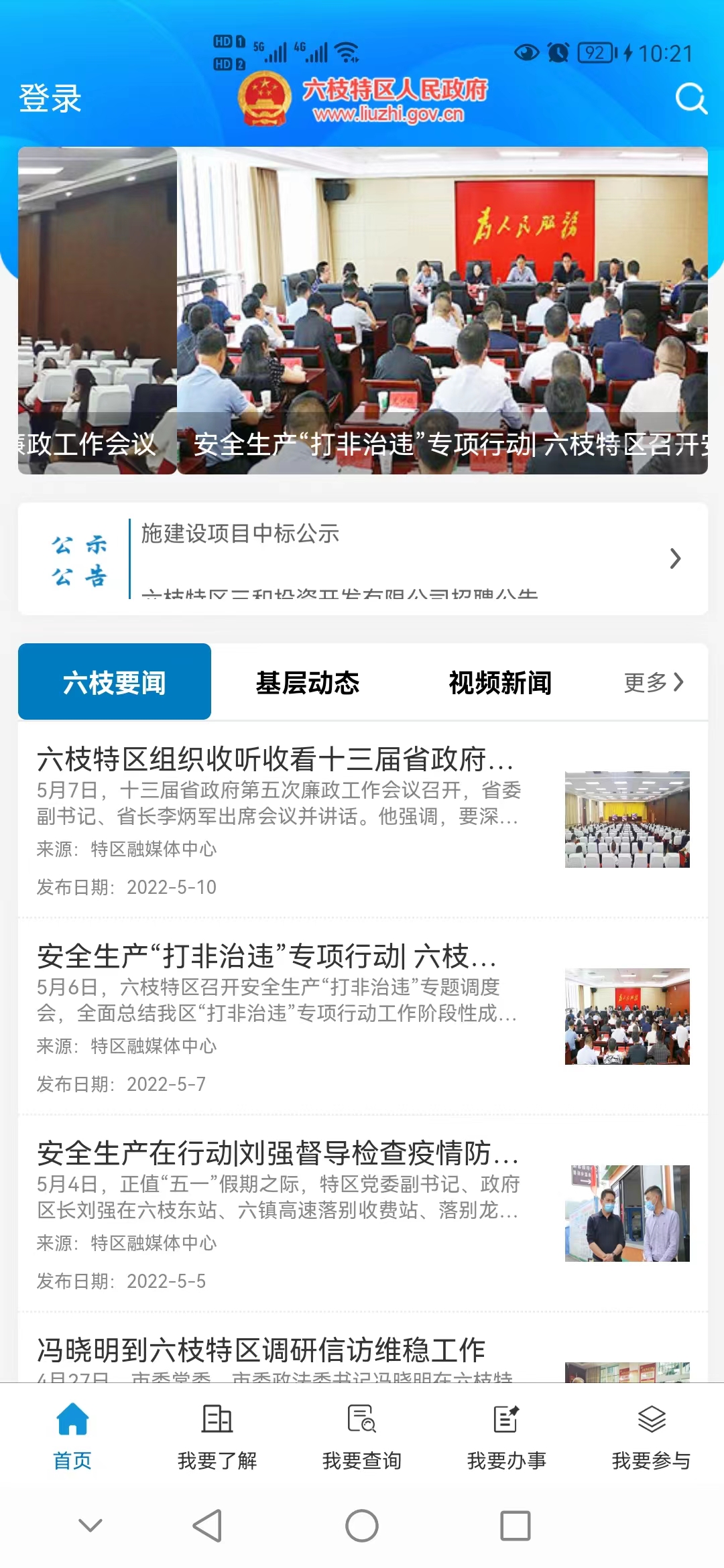This screenshot has height=1568, width=724.
Task: Tap the system back button
Action: click(208, 1526)
